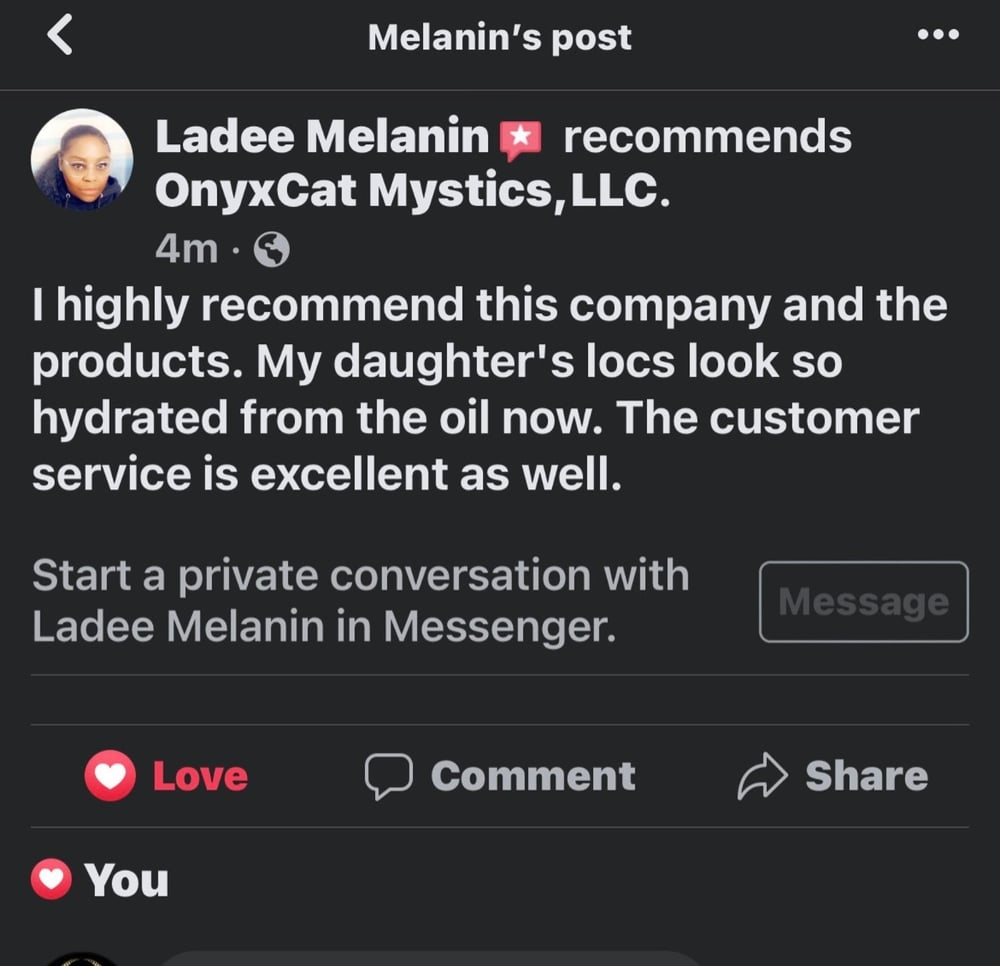This screenshot has height=966, width=1000.
Task: Share this recommendation post
Action: 833,776
